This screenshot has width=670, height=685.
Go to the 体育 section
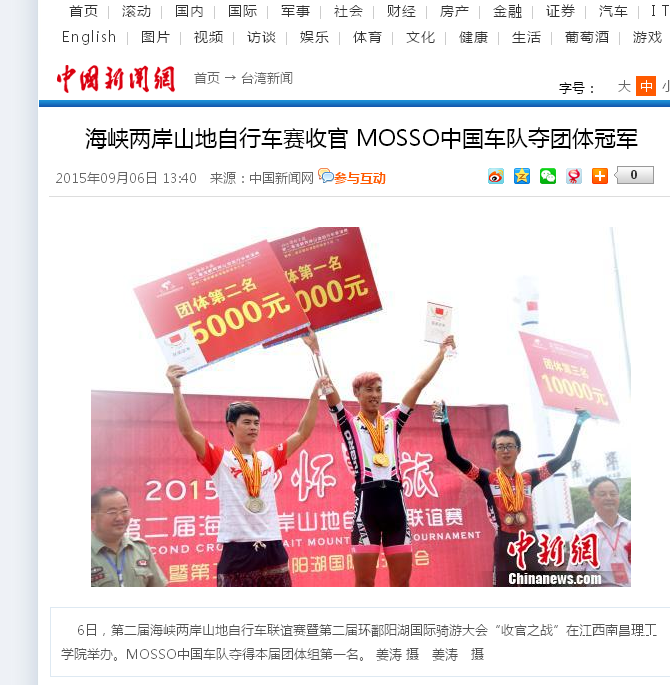click(367, 37)
